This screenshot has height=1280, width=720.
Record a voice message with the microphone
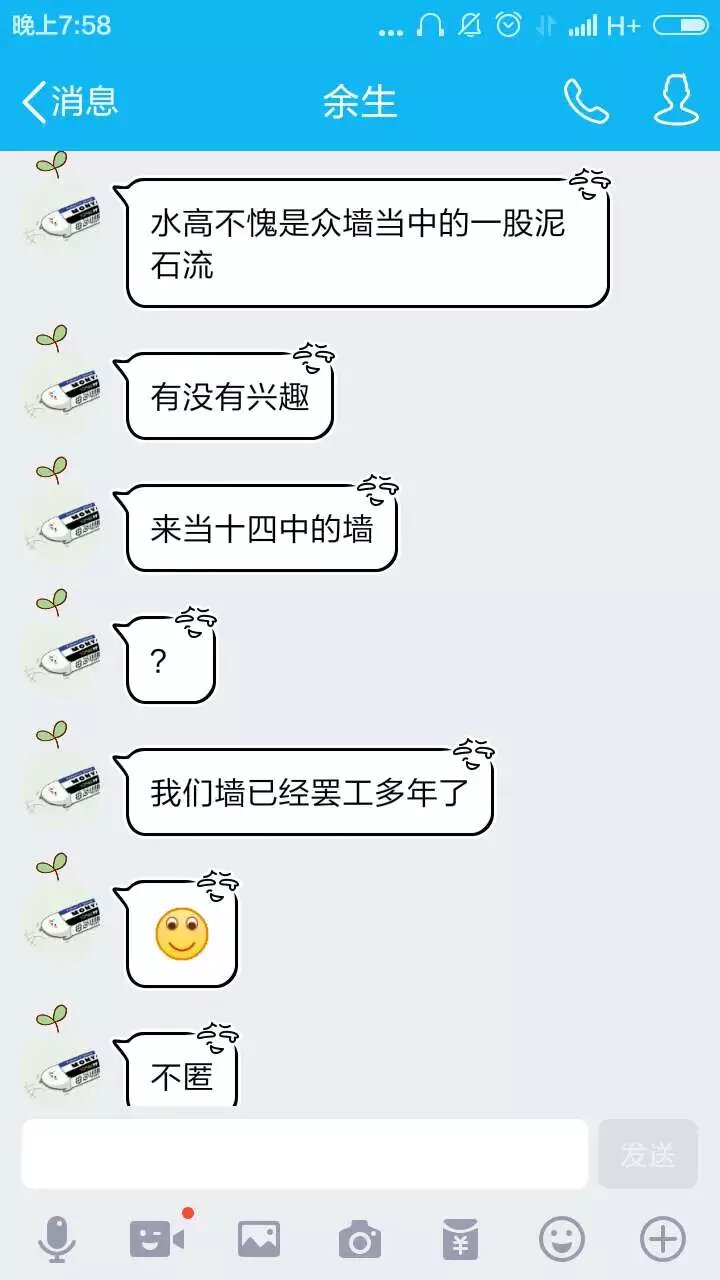[56, 1240]
